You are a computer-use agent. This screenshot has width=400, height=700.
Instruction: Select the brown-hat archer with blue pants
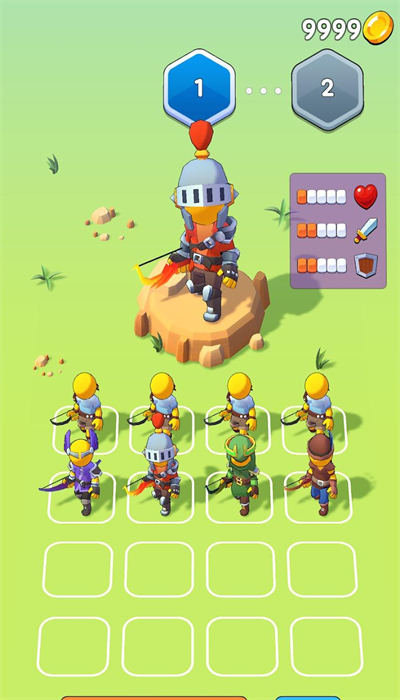pos(316,474)
